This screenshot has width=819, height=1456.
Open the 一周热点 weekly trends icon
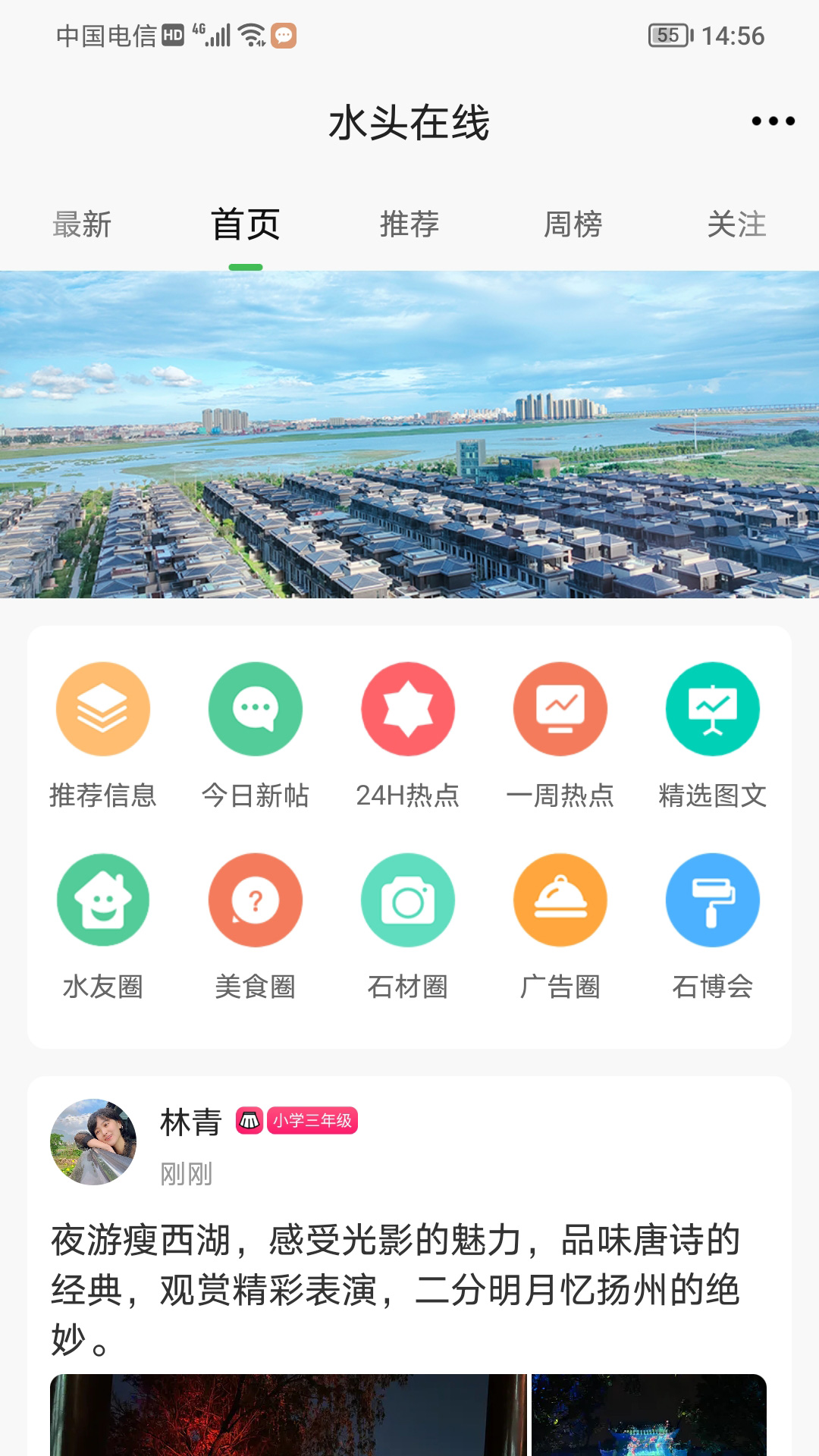[x=560, y=709]
